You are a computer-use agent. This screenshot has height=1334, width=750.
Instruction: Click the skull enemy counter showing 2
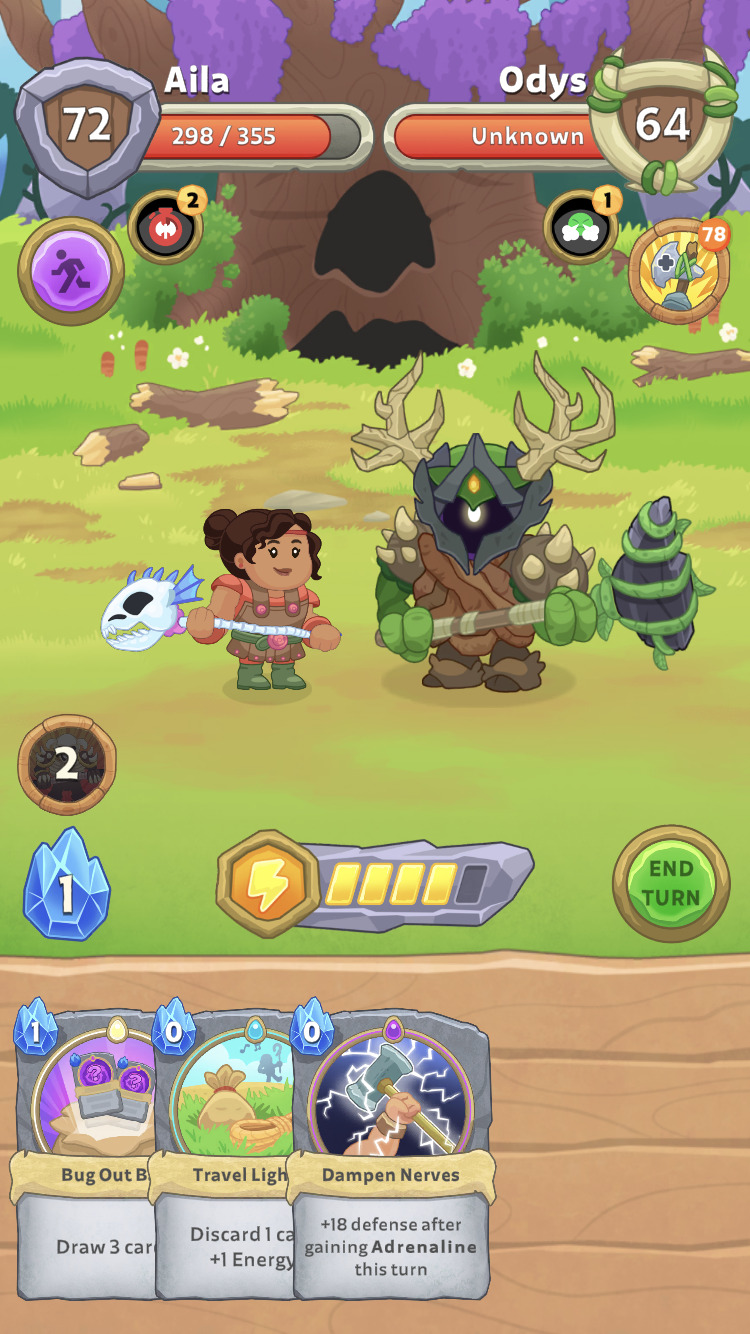point(67,765)
